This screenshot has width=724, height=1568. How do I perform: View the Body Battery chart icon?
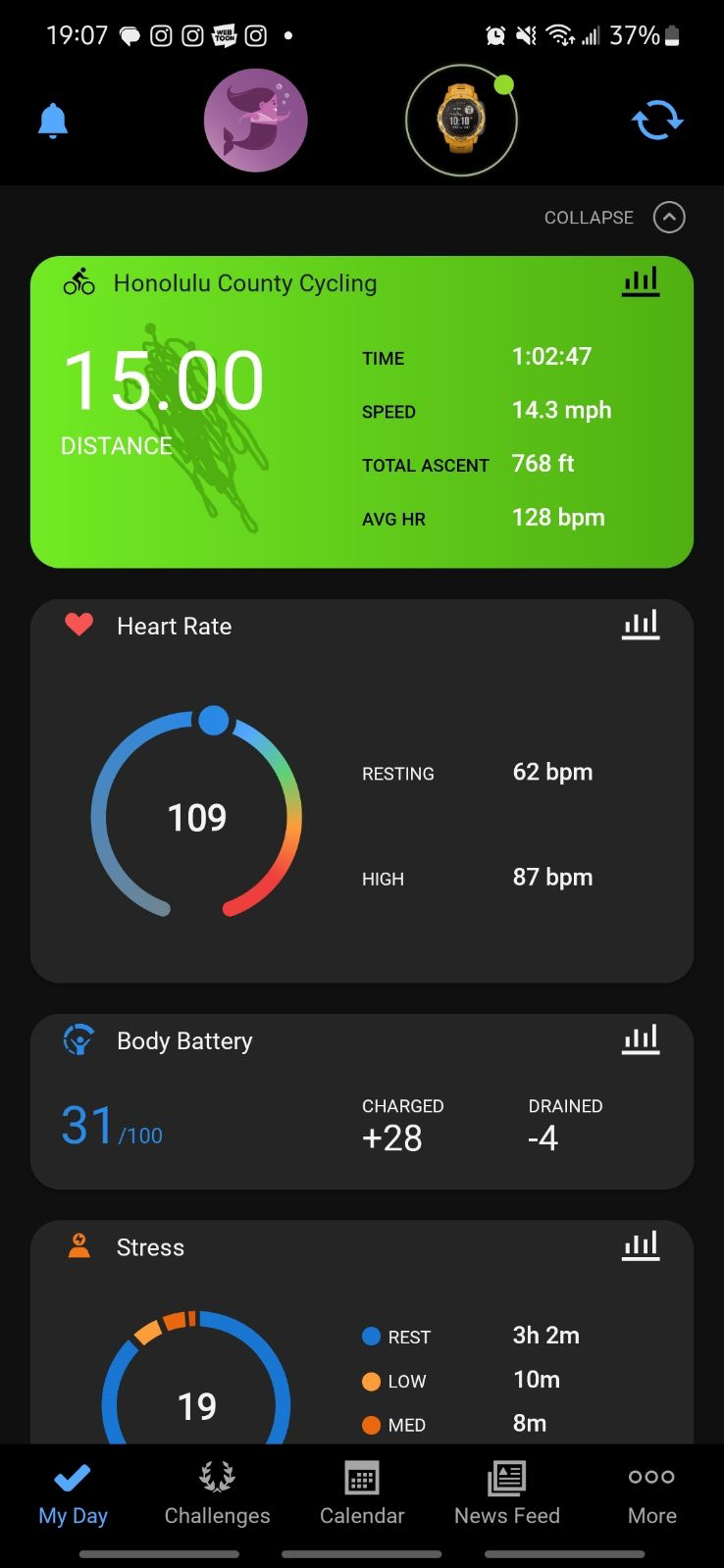[x=641, y=1040]
